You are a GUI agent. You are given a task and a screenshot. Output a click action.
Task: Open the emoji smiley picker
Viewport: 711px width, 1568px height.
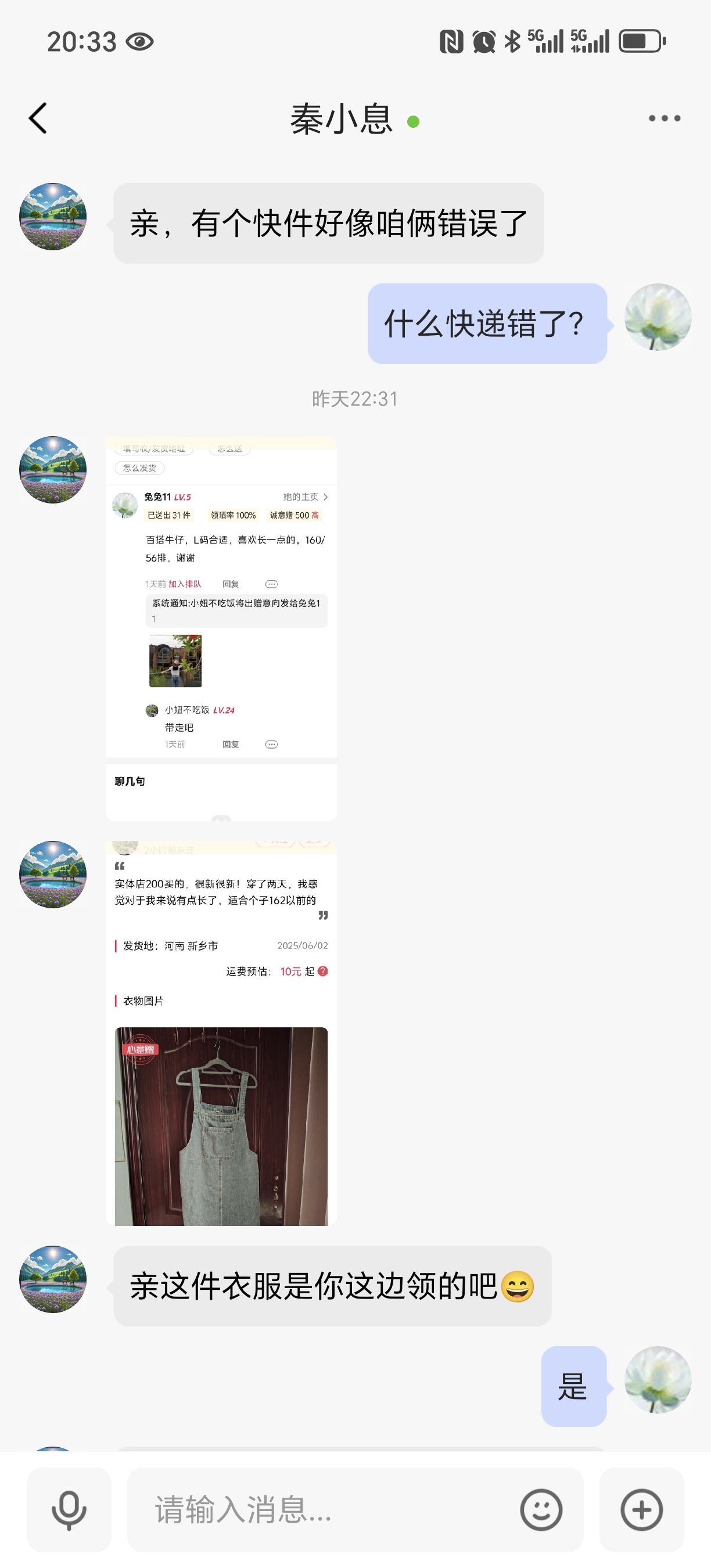click(541, 1510)
